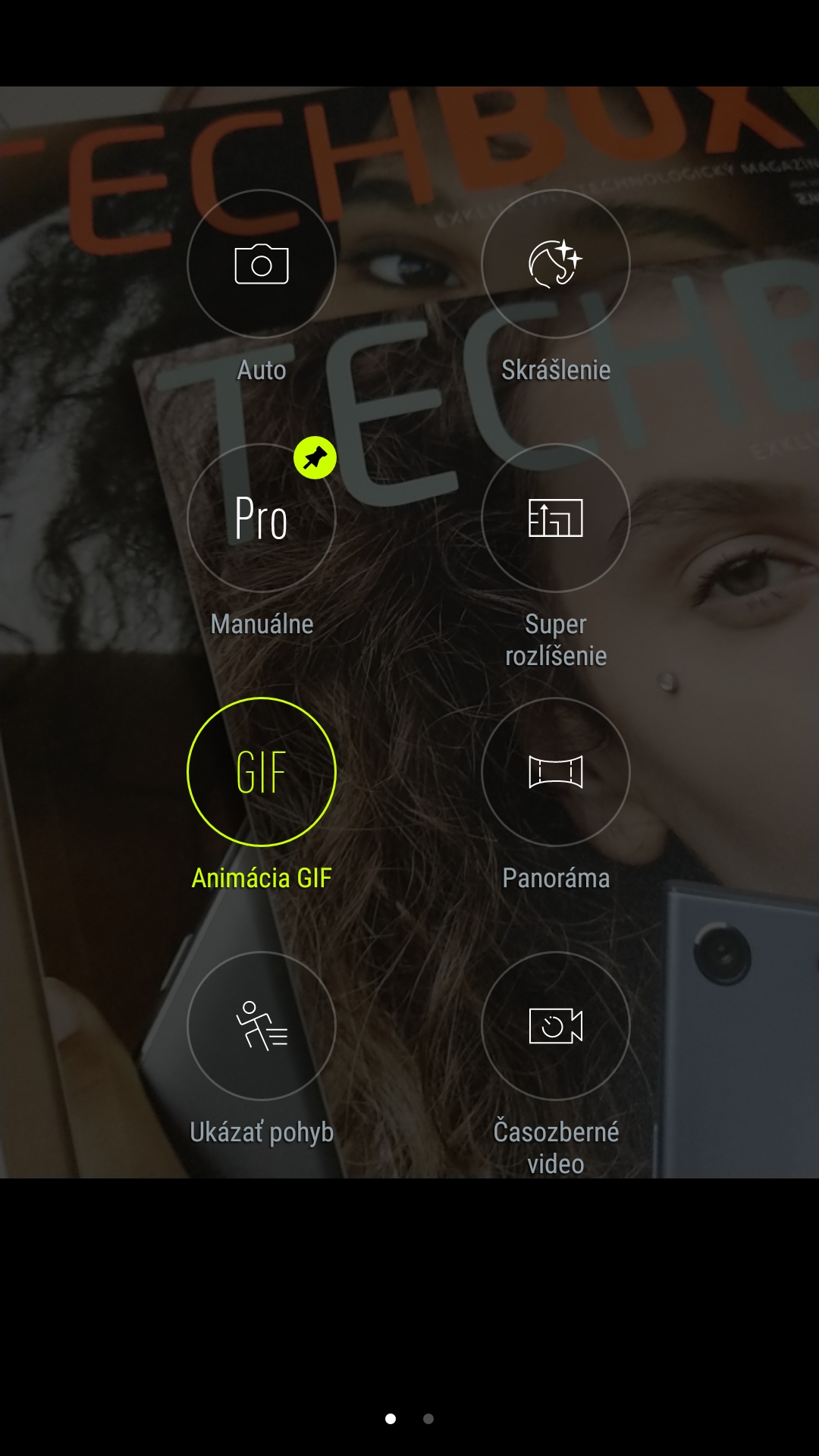Go to second page indicator dot
Viewport: 819px width, 1456px height.
[x=428, y=1418]
